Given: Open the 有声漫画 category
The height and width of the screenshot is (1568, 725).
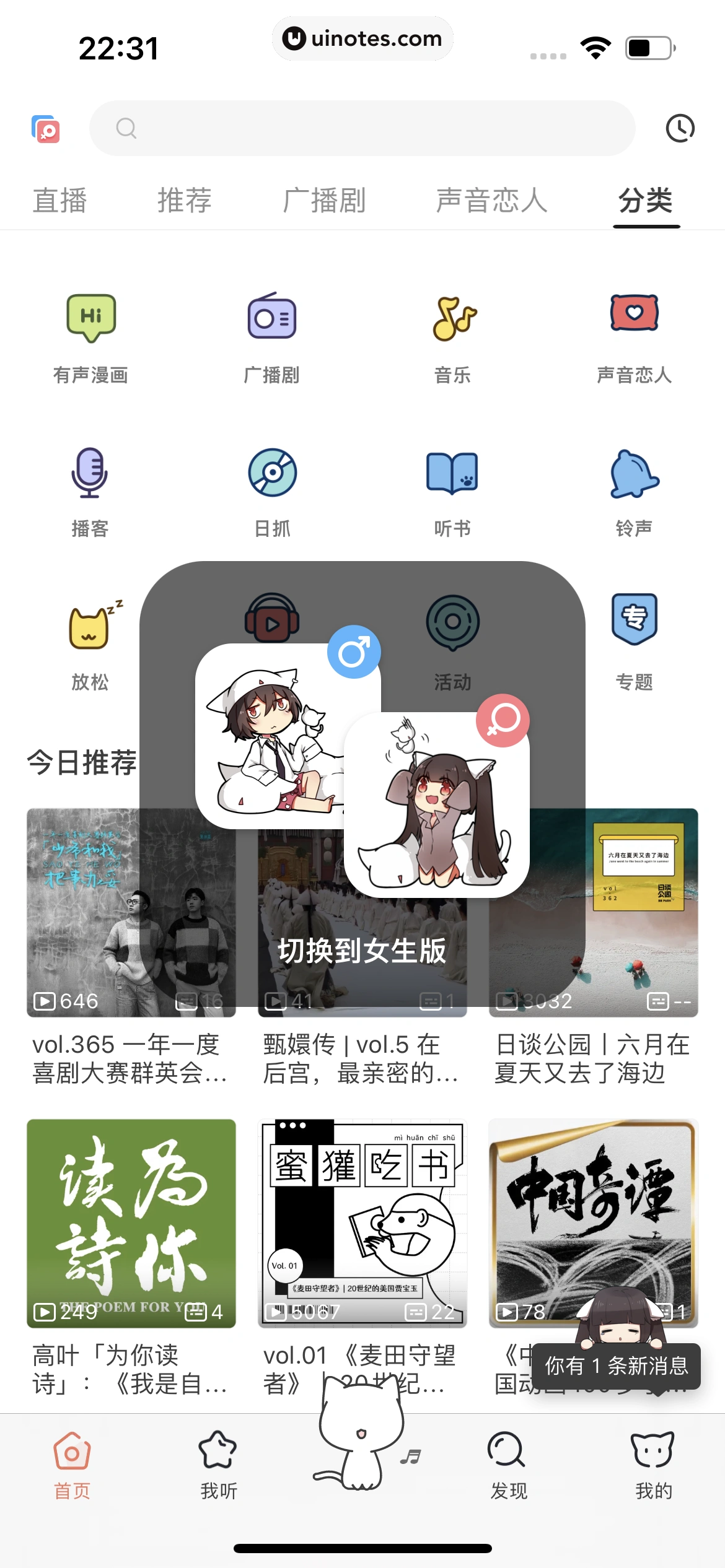Looking at the screenshot, I should (90, 339).
